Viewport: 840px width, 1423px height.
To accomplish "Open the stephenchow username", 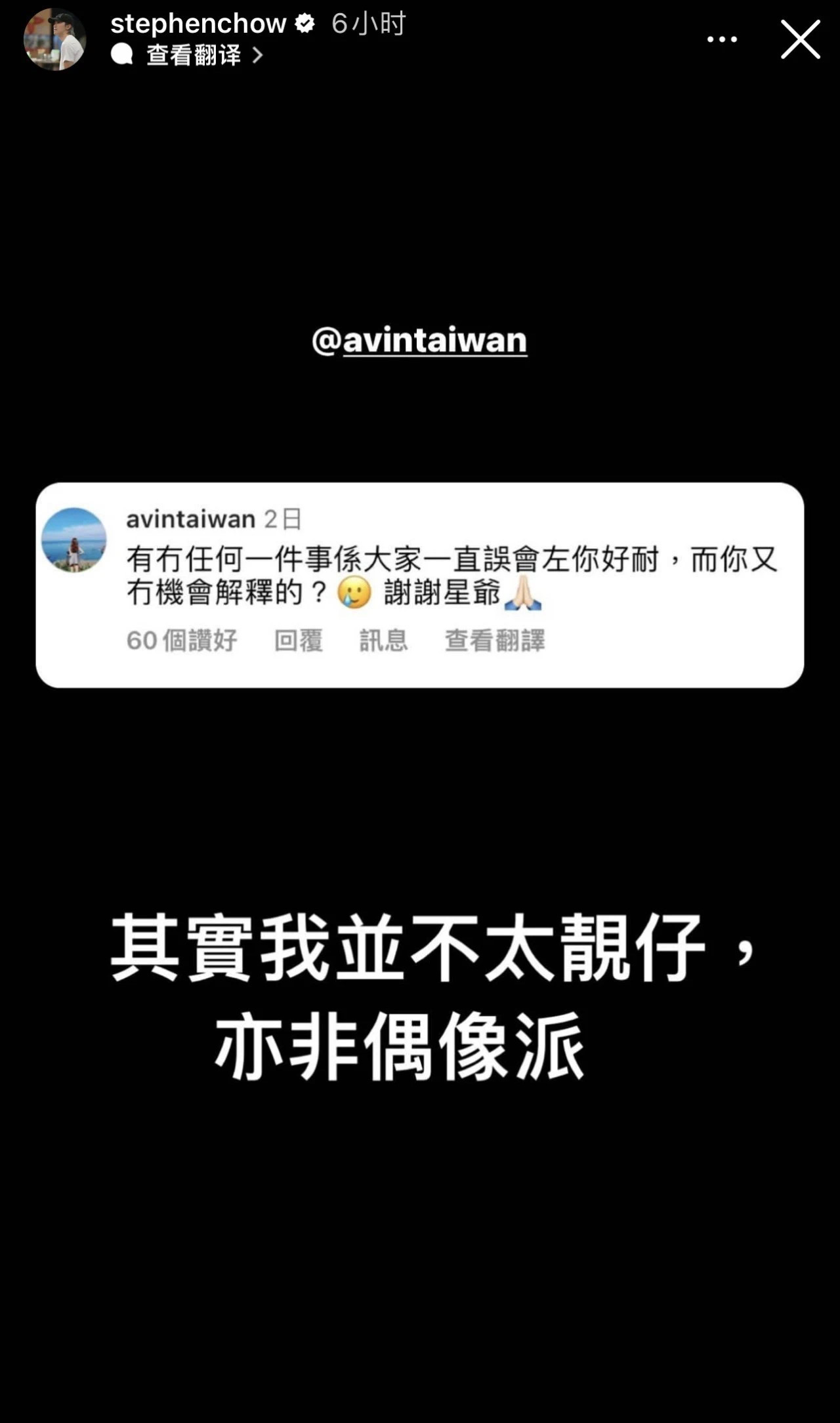I will click(x=198, y=24).
